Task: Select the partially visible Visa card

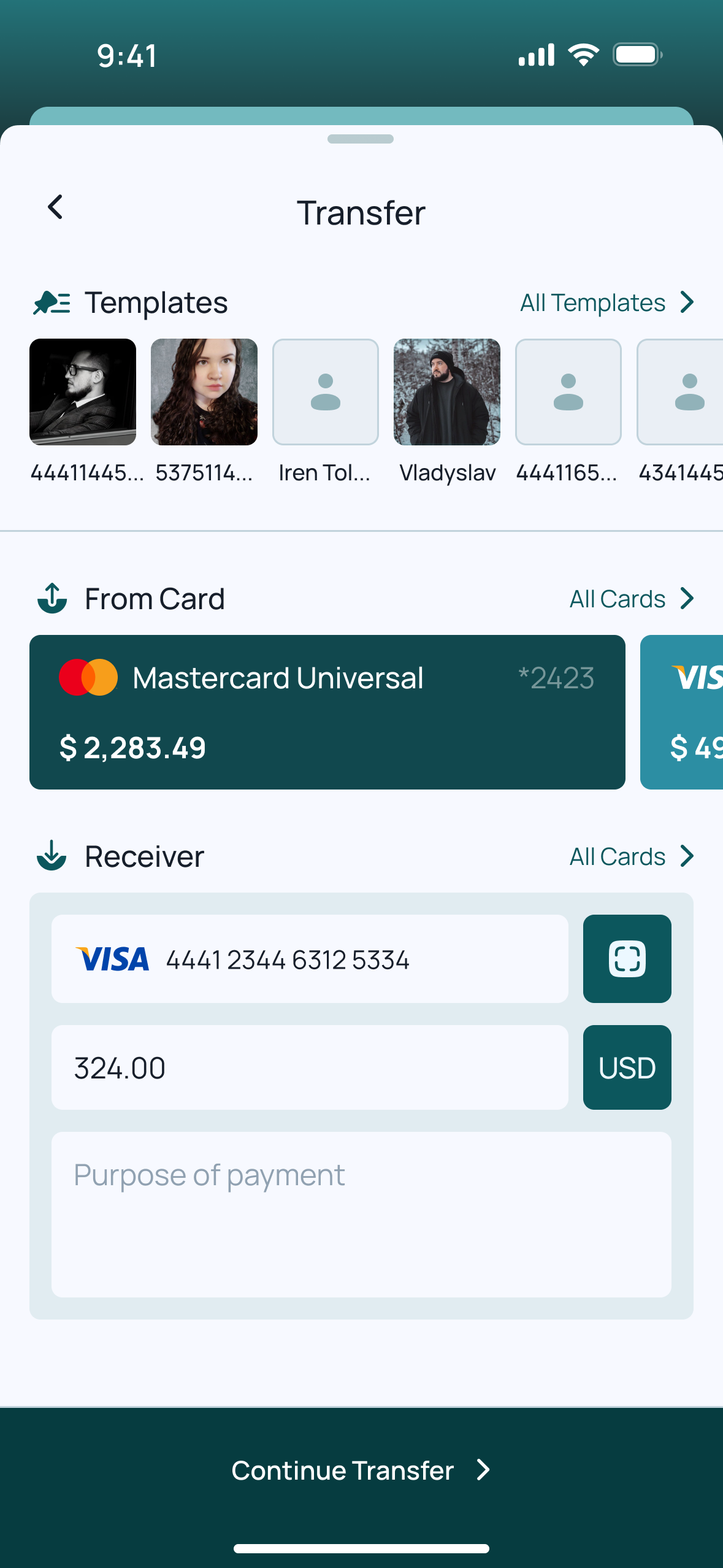Action: click(682, 712)
